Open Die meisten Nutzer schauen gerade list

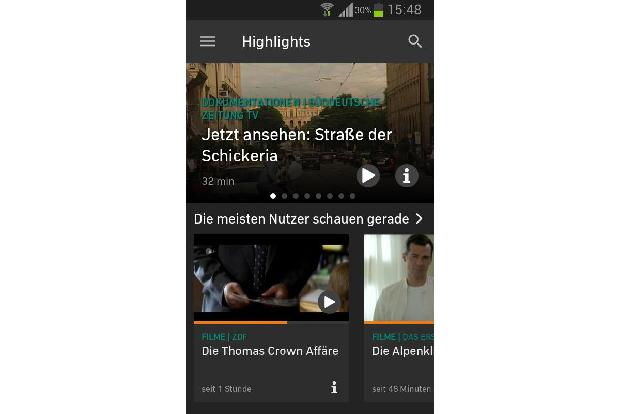[308, 218]
